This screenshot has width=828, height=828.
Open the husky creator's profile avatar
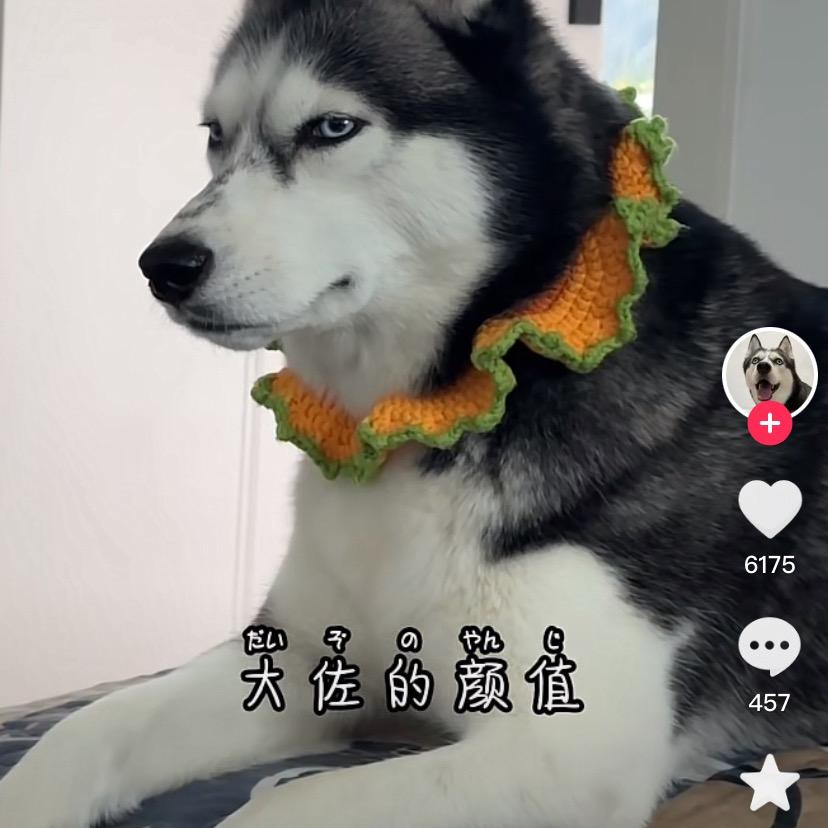[x=769, y=371]
